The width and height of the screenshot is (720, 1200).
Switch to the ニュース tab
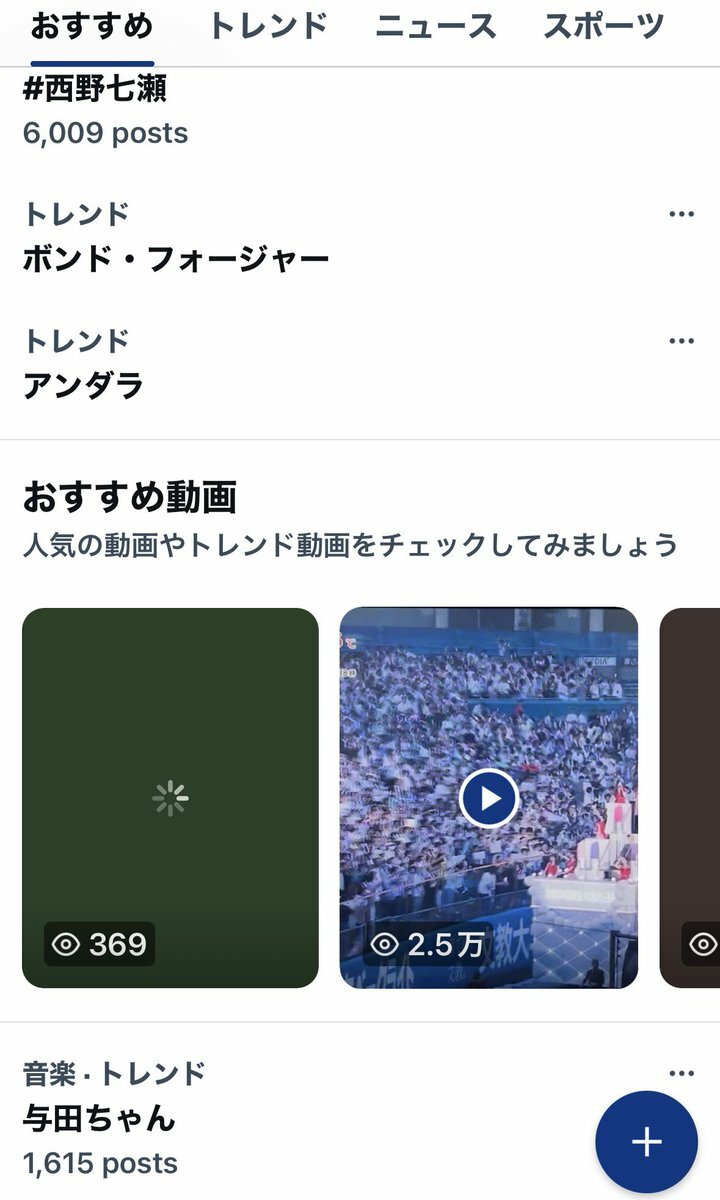(x=435, y=27)
